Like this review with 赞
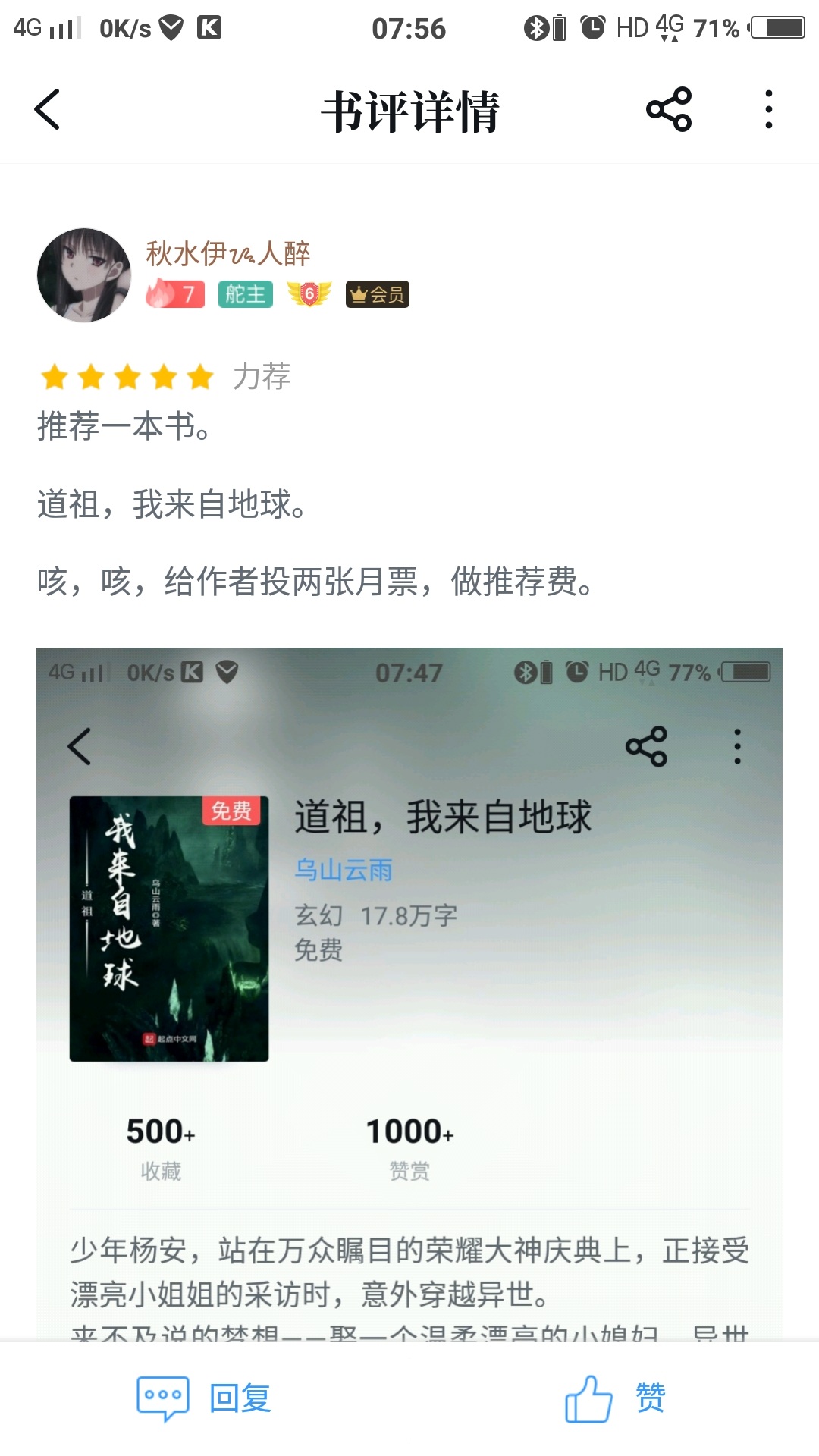819x1456 pixels. coord(614,1398)
